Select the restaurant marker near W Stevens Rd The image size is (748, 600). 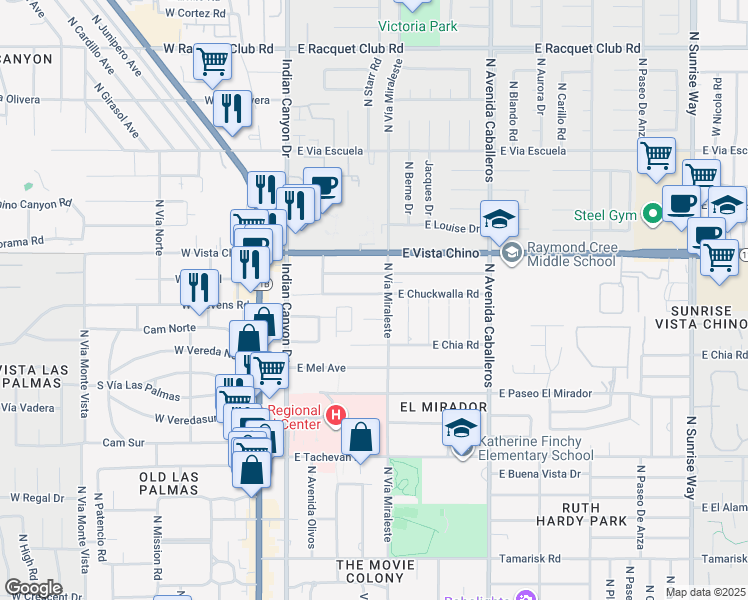199,287
